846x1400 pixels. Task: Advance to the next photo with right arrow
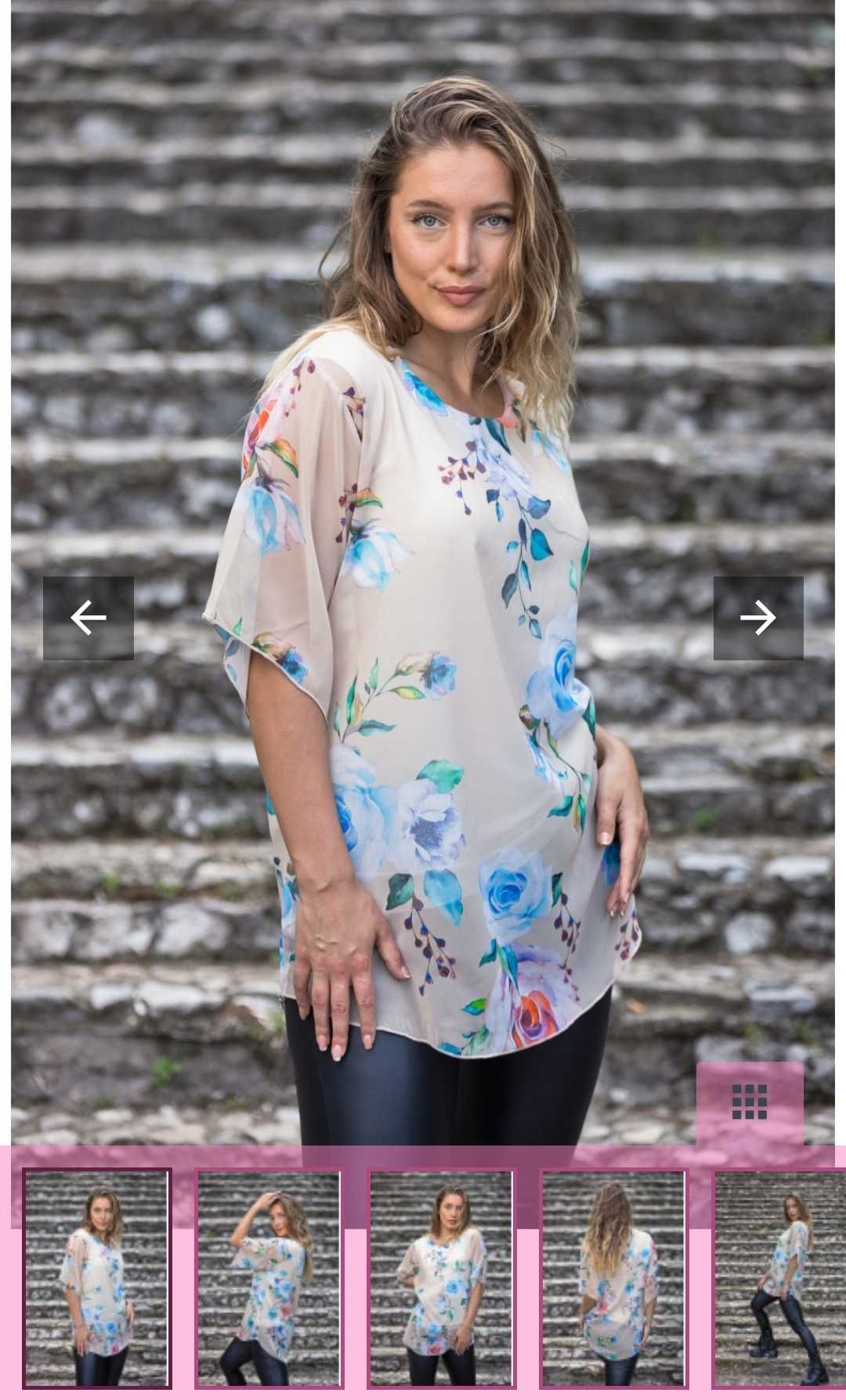click(x=757, y=619)
